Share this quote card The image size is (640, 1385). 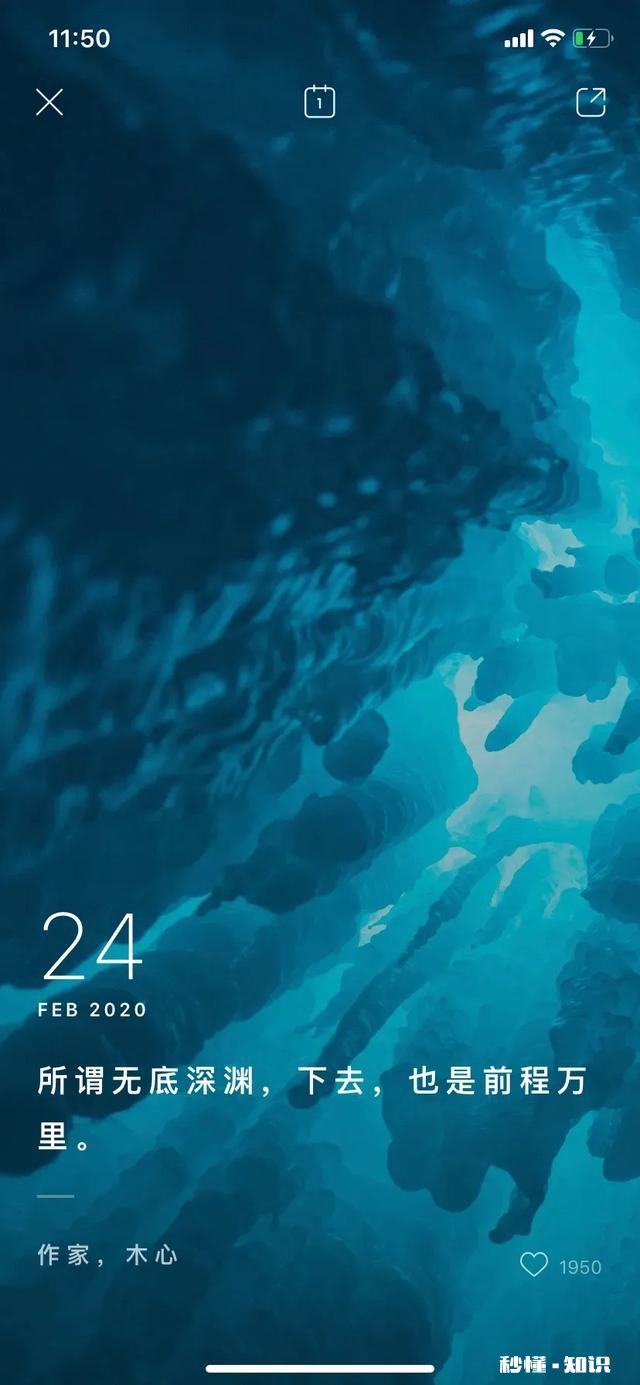tap(591, 102)
